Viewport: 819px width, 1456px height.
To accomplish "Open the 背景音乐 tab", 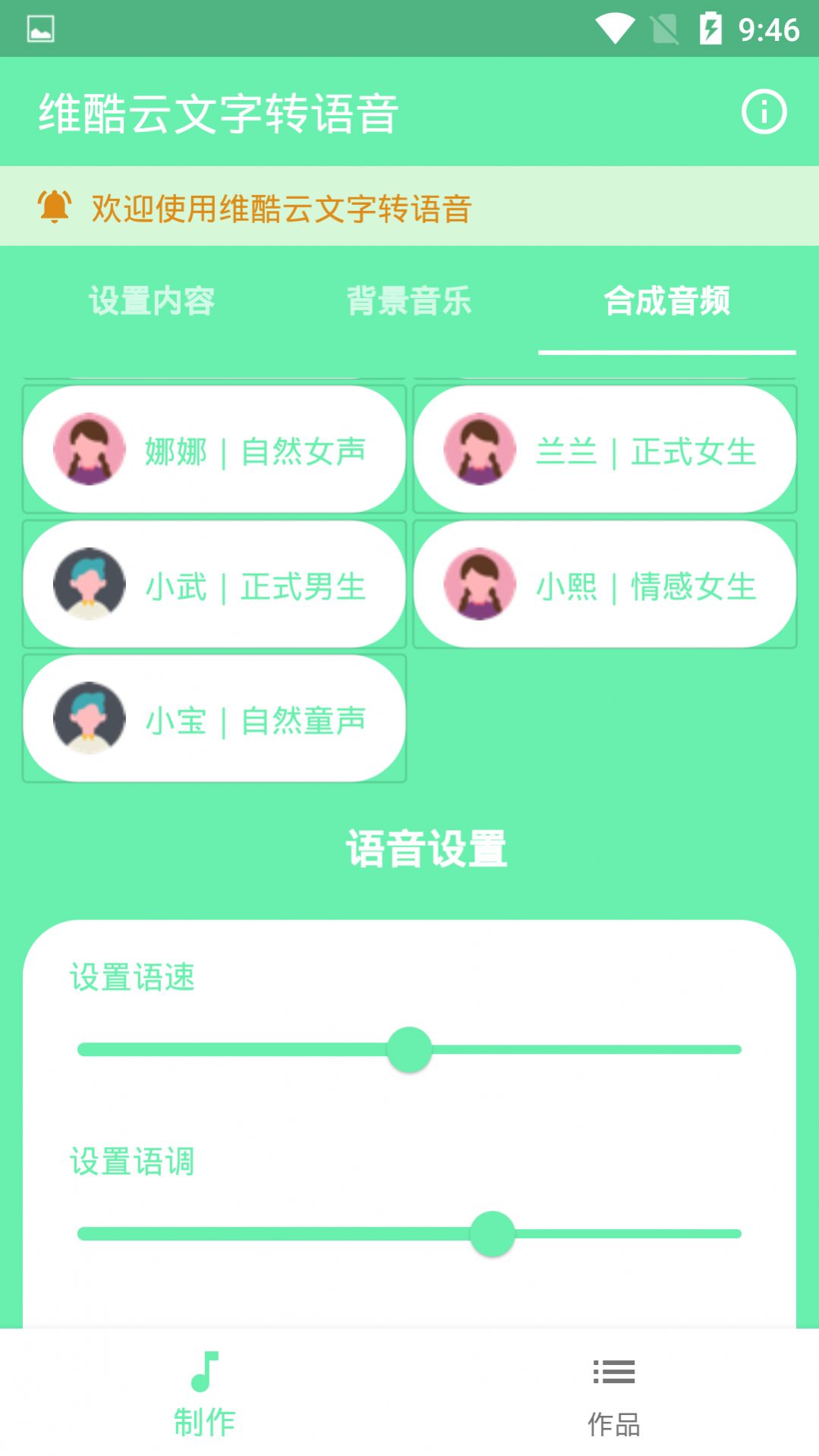I will (410, 302).
